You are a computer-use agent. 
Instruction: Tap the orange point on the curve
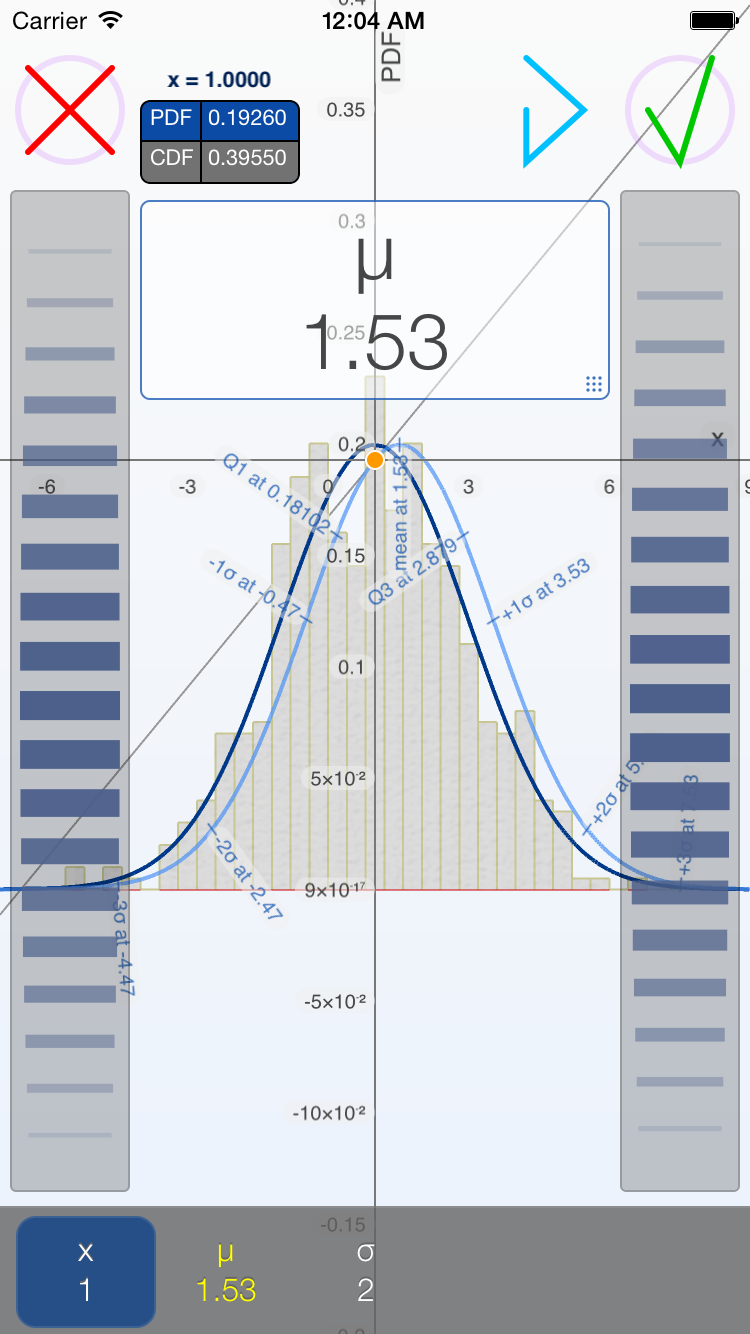(375, 459)
